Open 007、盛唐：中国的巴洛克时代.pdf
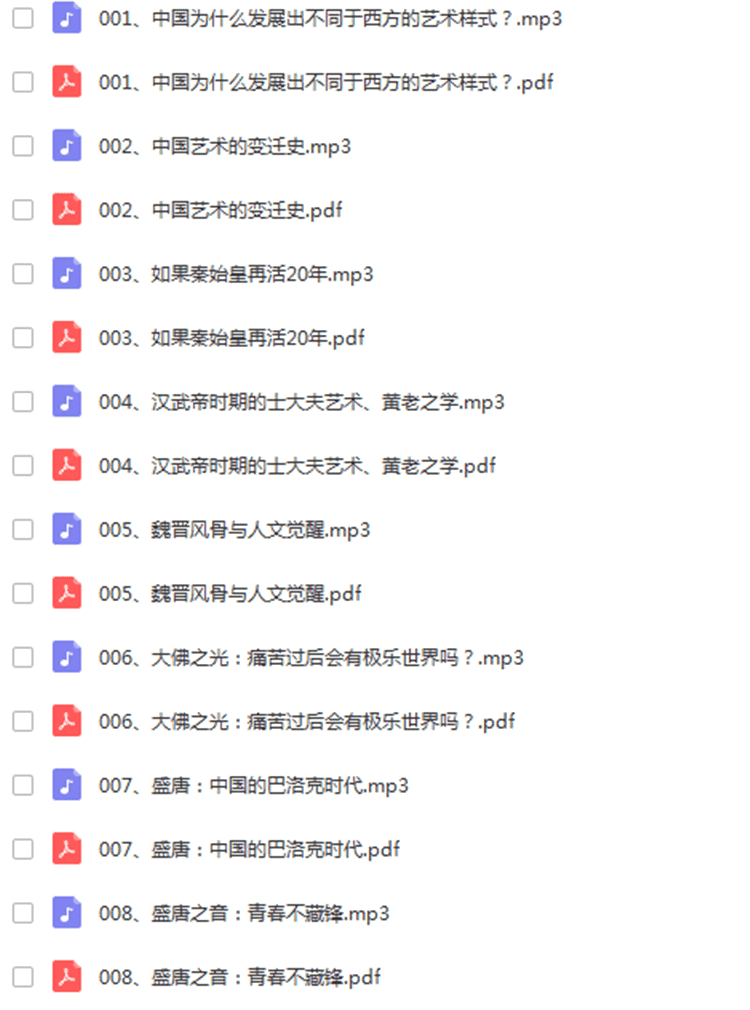 click(x=249, y=850)
